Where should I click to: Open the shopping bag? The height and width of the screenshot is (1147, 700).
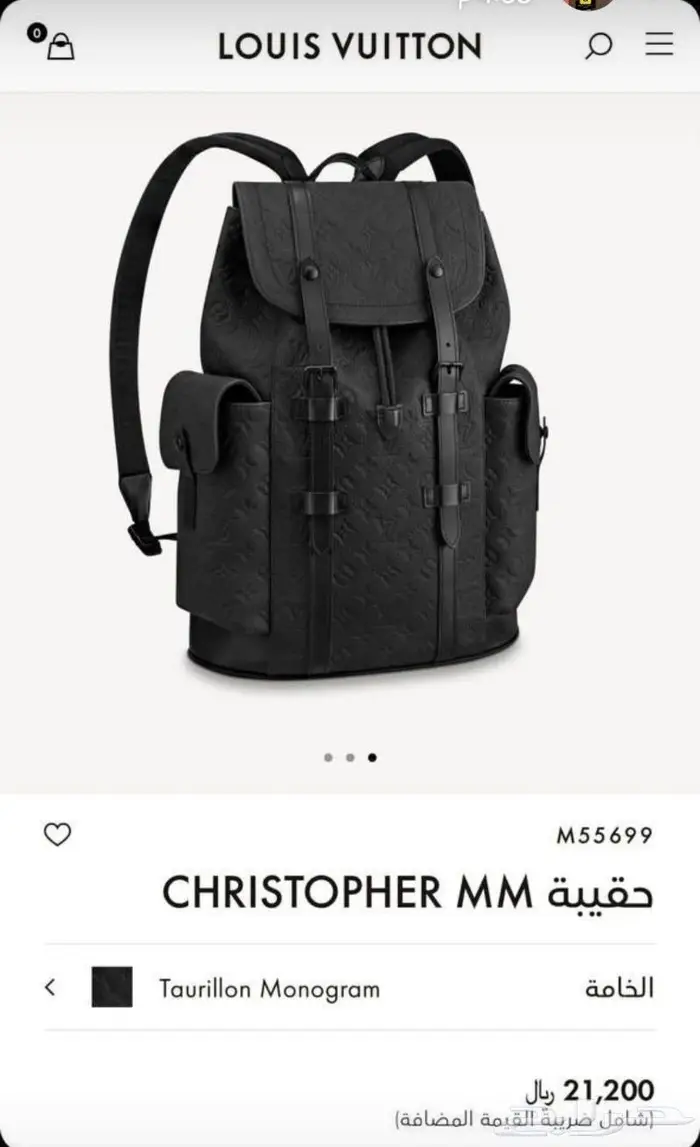coord(58,45)
